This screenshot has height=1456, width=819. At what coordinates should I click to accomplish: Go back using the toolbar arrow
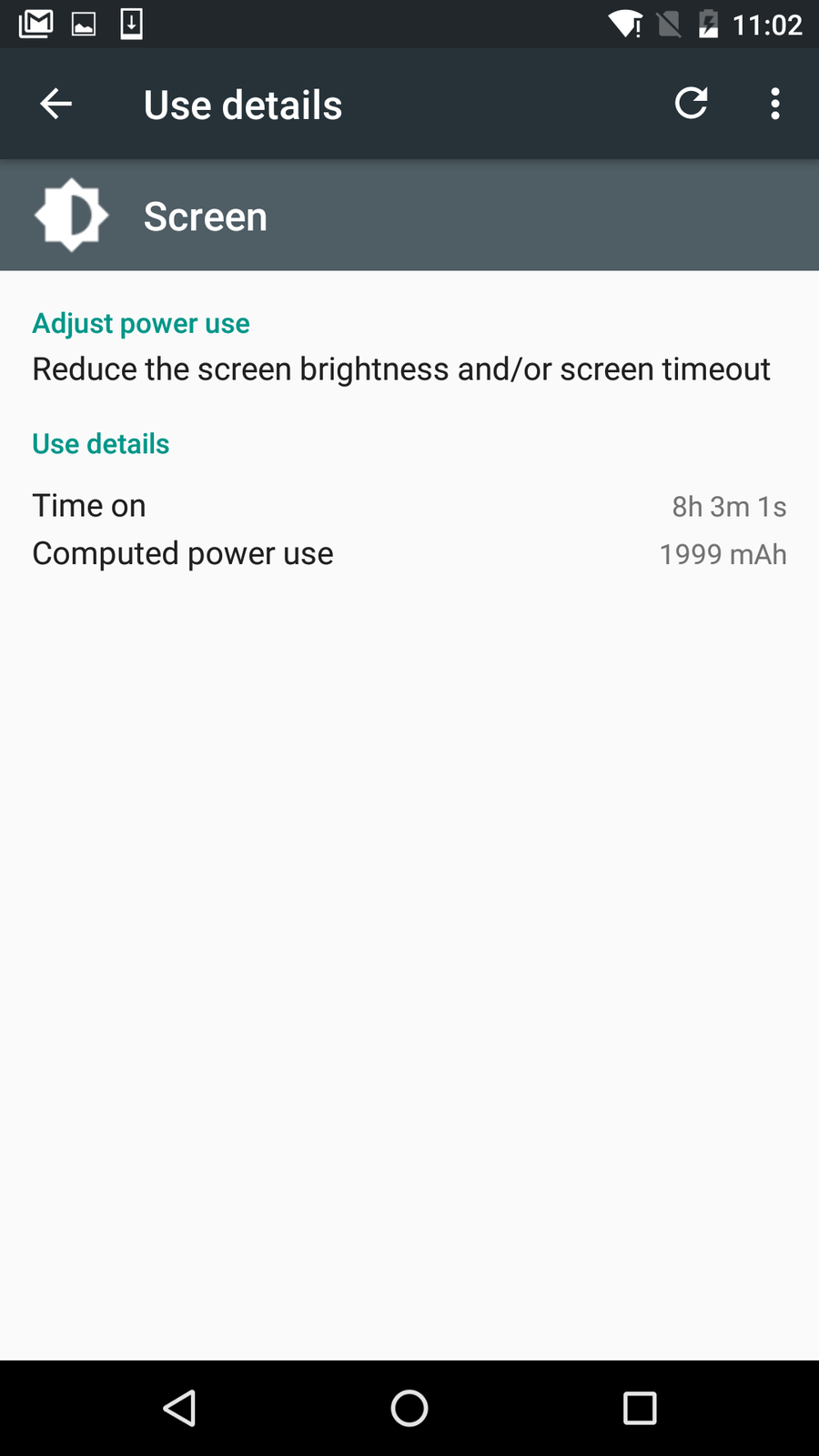(x=56, y=104)
